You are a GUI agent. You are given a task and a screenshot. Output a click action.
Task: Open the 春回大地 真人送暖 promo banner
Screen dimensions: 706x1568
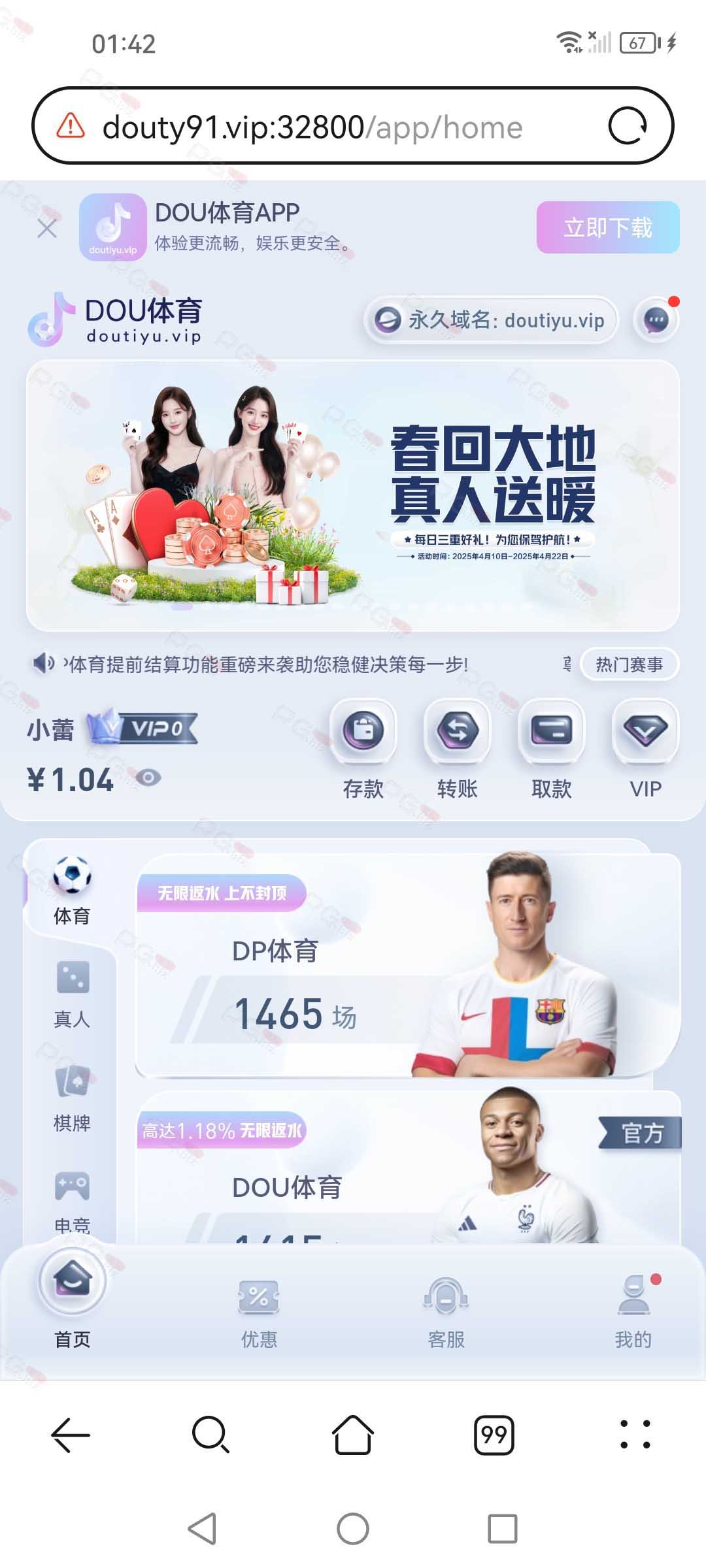(x=353, y=495)
